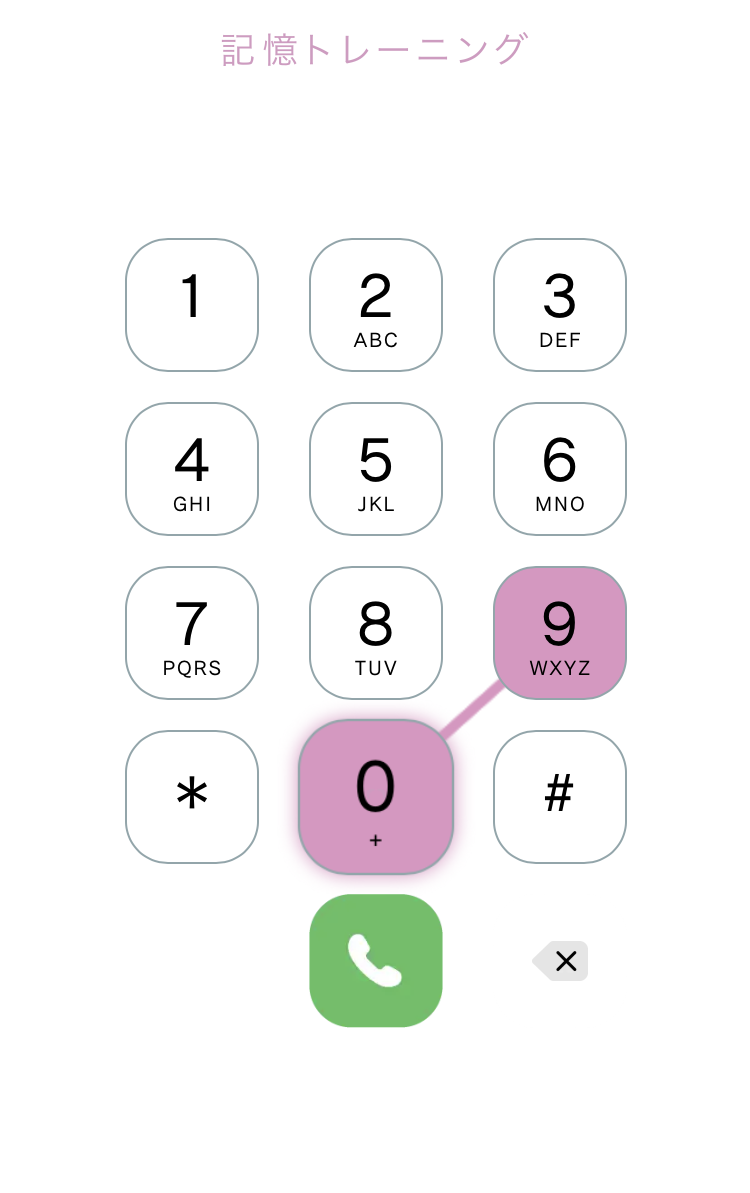The height and width of the screenshot is (1193, 750).
Task: Tap the 5 JKL key
Action: point(376,469)
